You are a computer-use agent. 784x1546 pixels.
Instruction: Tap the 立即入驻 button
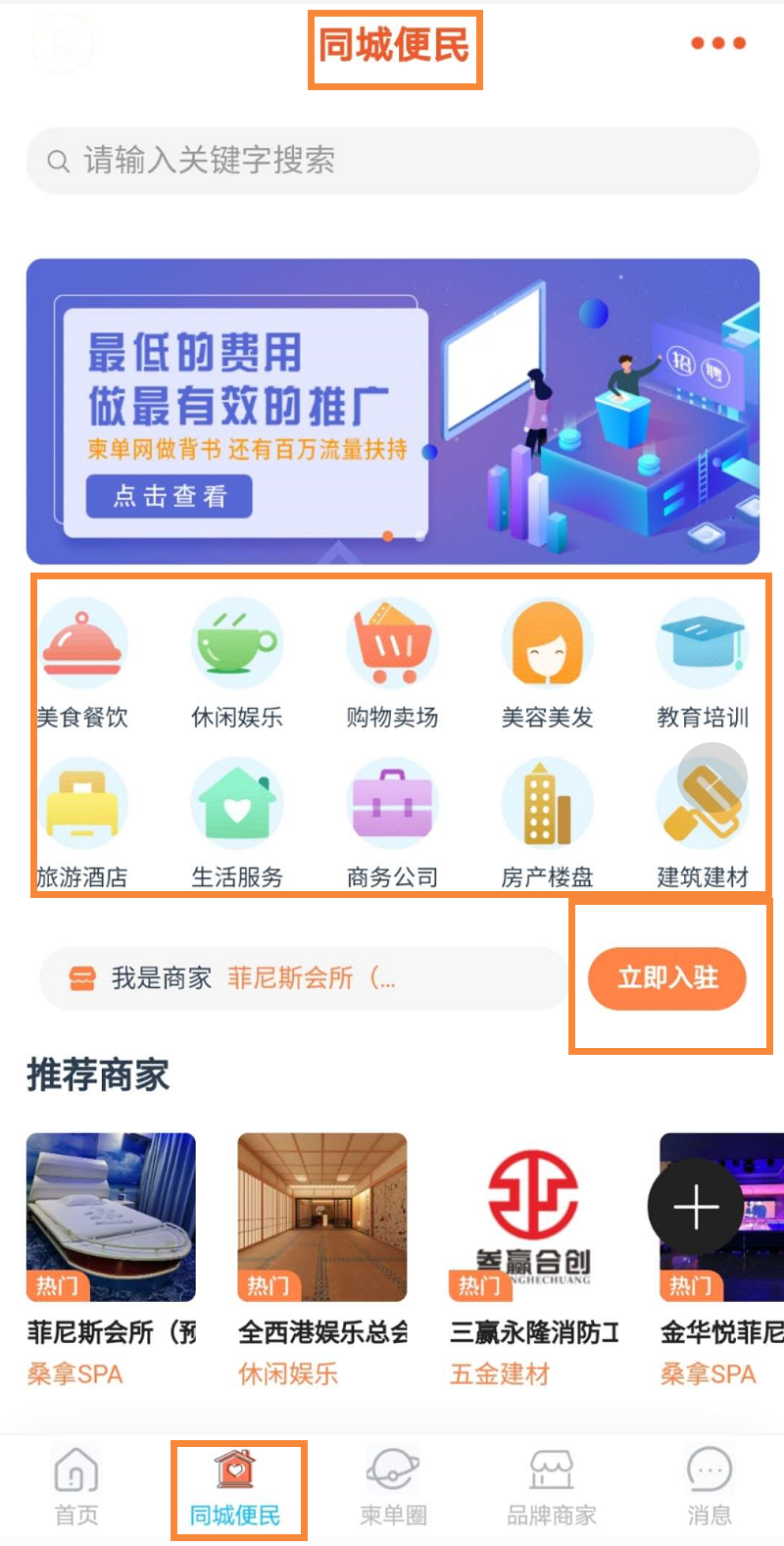tap(667, 978)
